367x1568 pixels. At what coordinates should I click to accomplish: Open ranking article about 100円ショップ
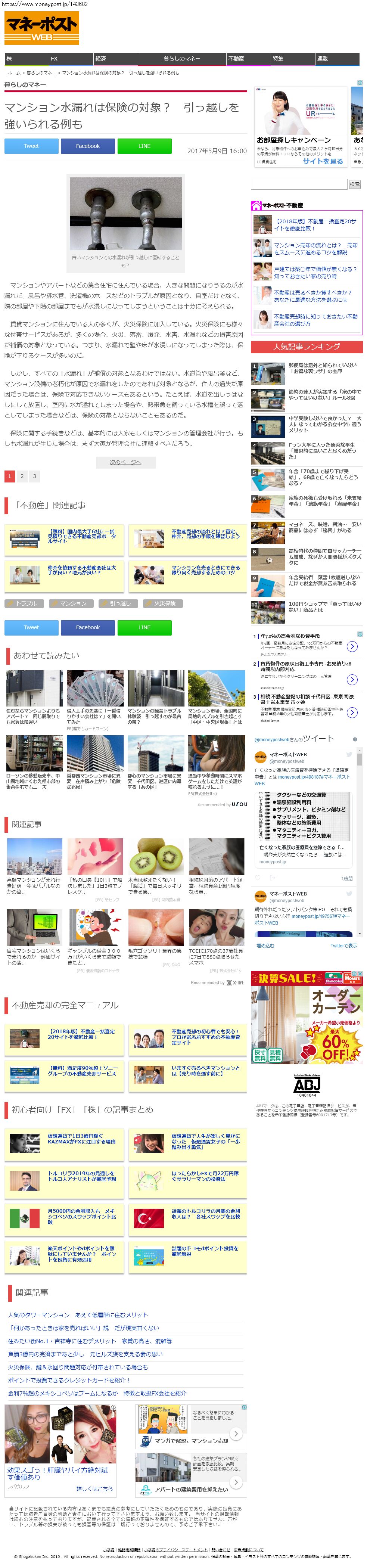(x=324, y=607)
